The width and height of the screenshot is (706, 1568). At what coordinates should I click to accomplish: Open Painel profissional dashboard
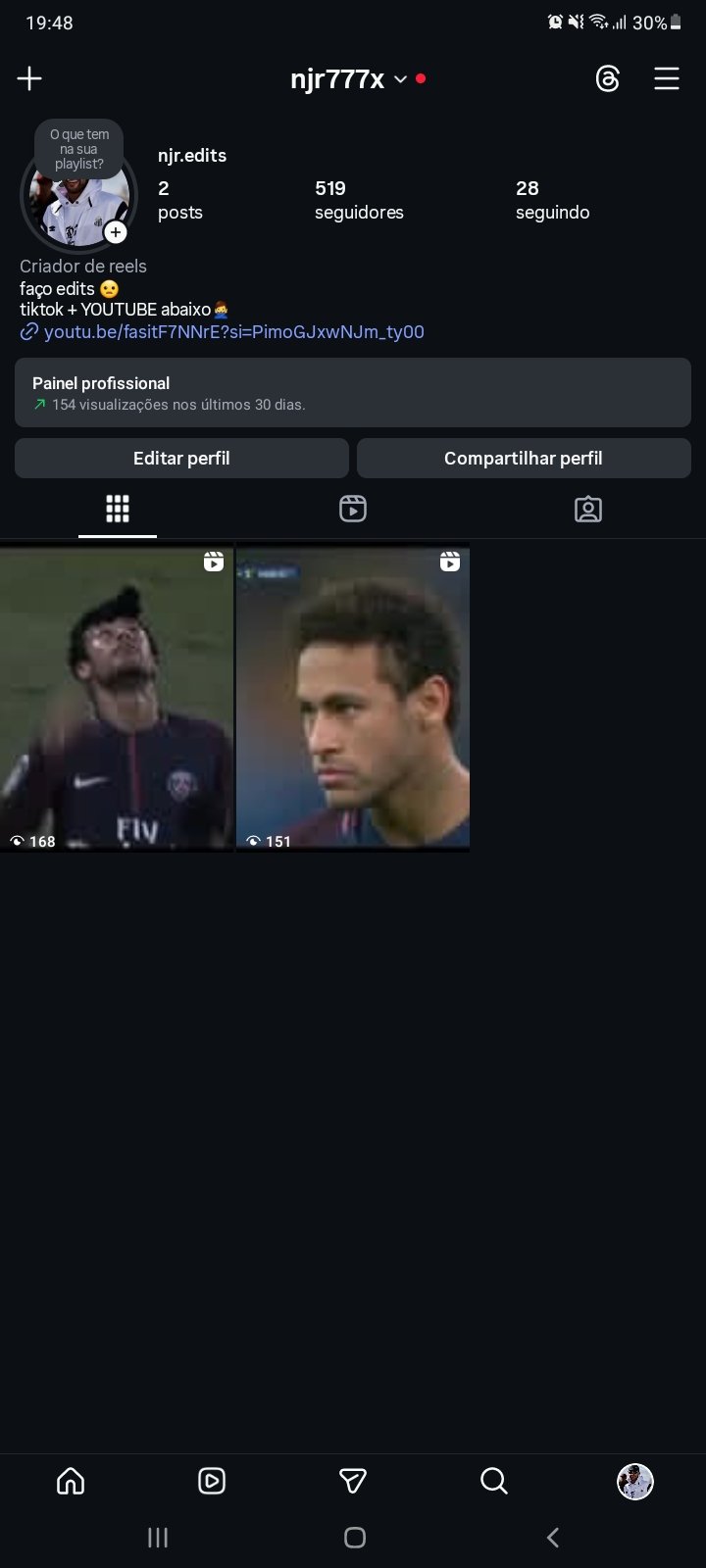353,392
